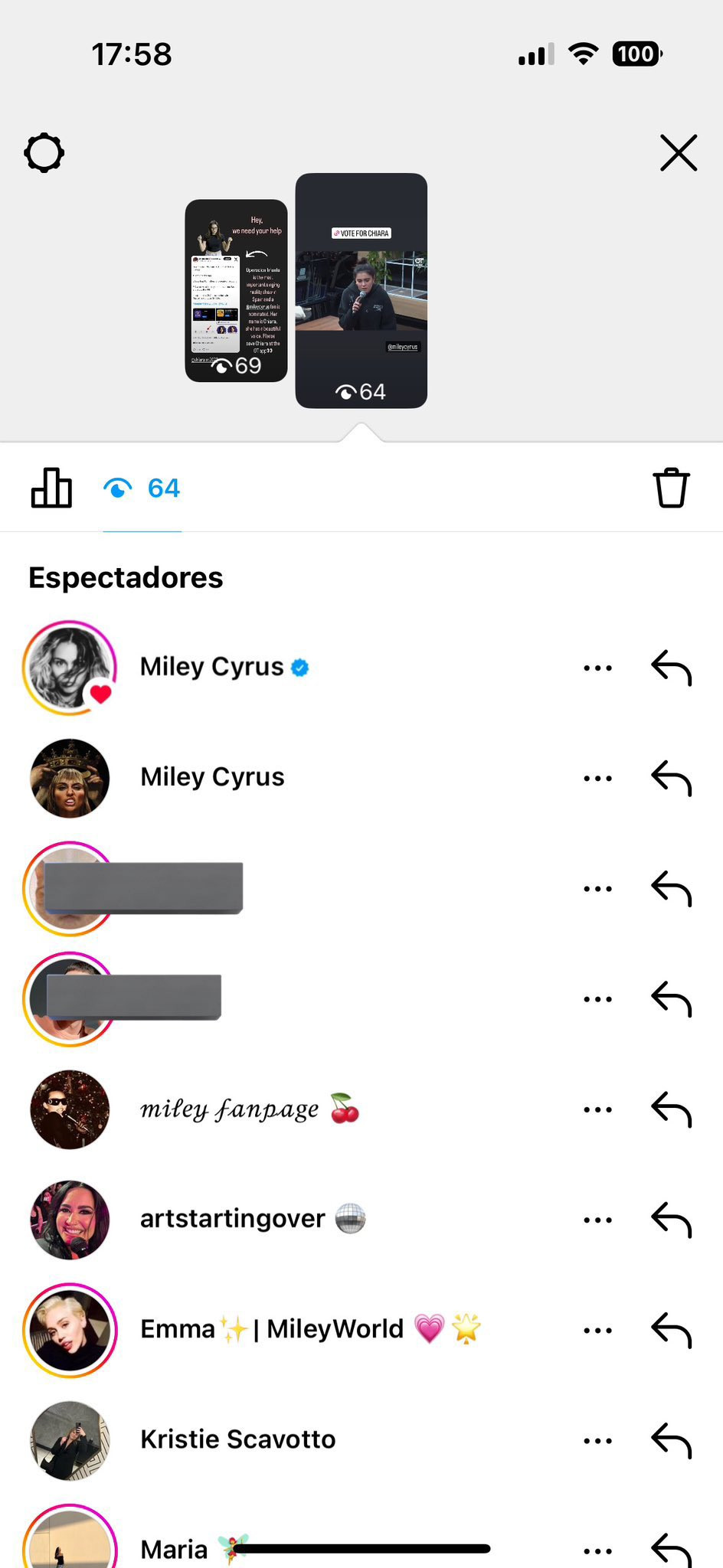Open more options for verified Miley Cyrus

tap(597, 668)
